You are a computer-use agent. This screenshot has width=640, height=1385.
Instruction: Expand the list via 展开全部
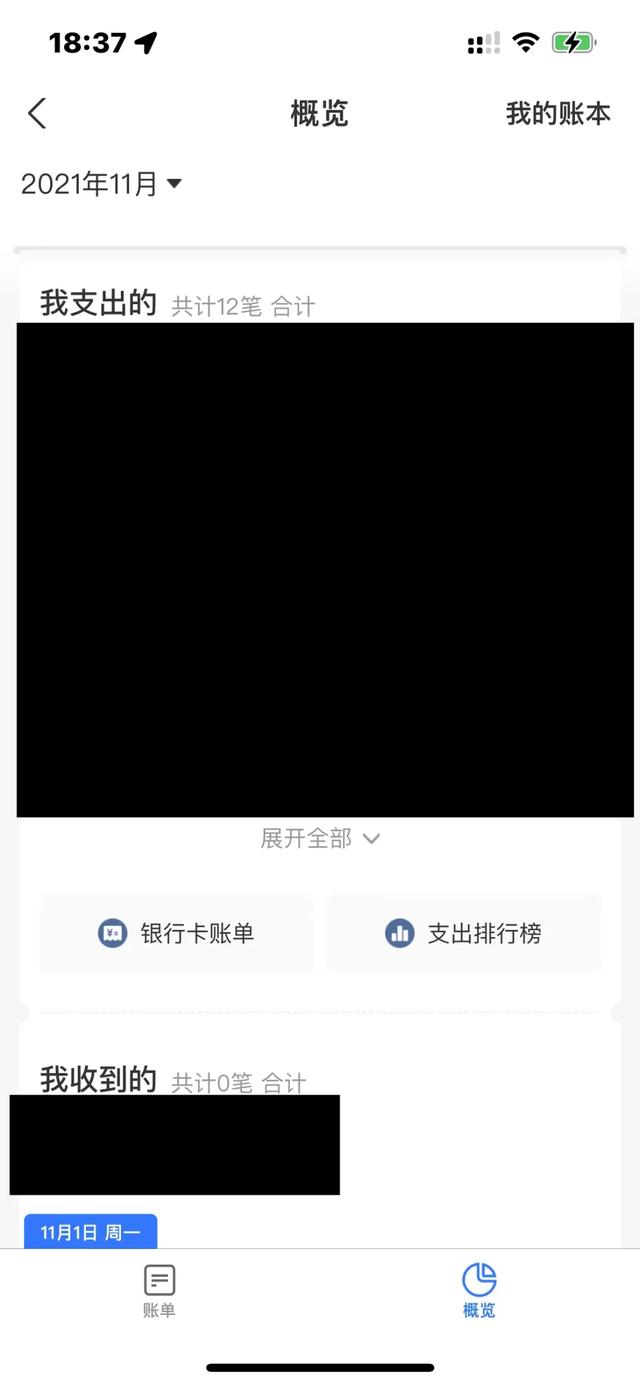click(x=320, y=838)
